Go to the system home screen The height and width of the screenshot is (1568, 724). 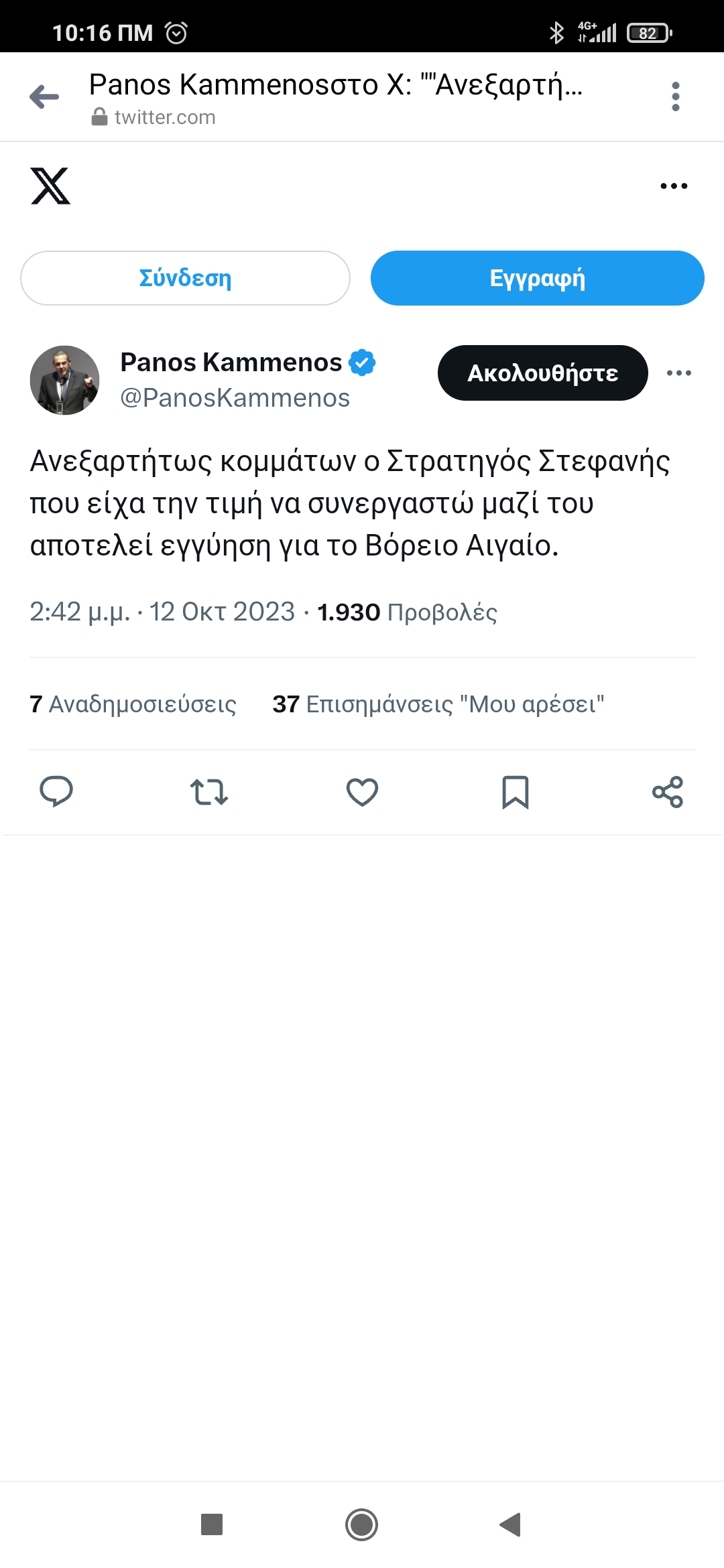click(x=361, y=1524)
